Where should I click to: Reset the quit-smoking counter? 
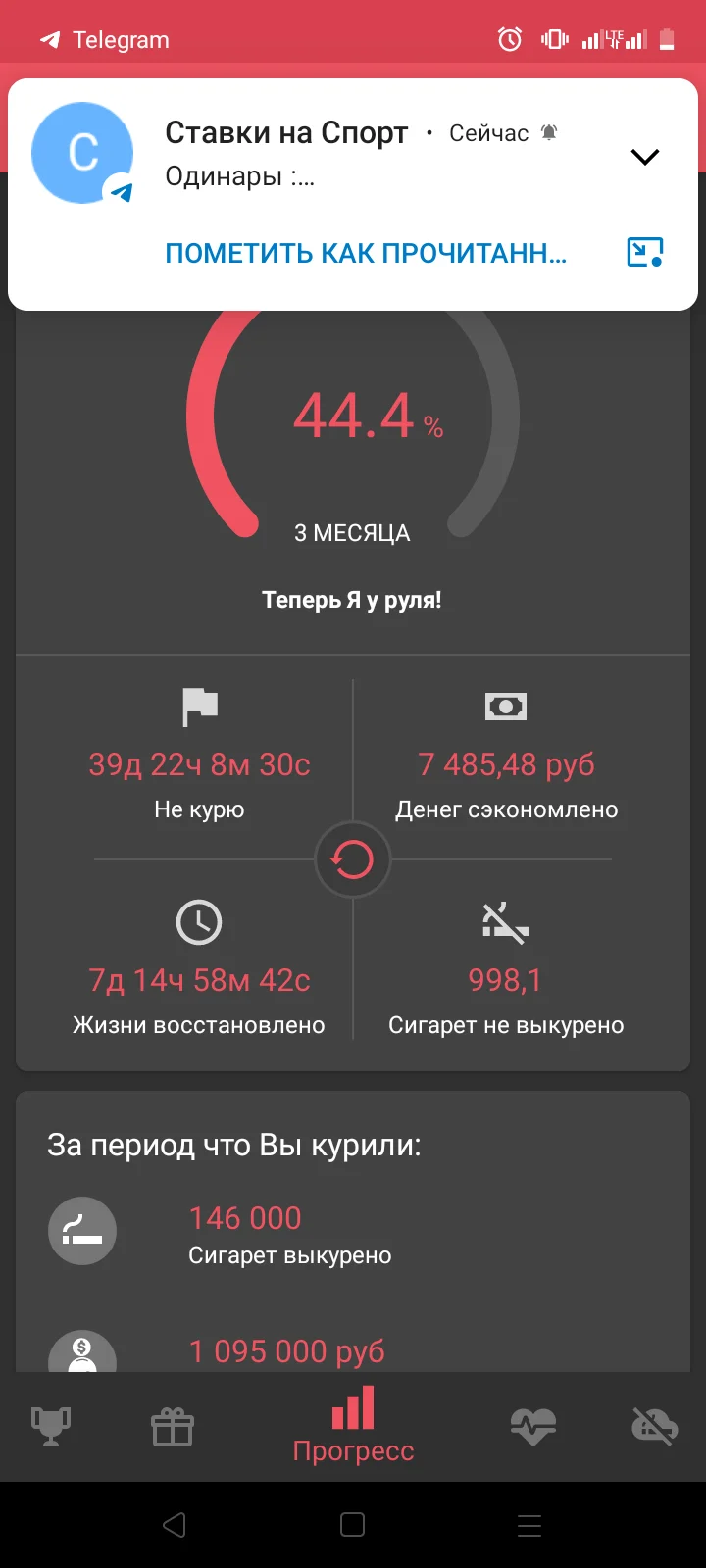352,860
